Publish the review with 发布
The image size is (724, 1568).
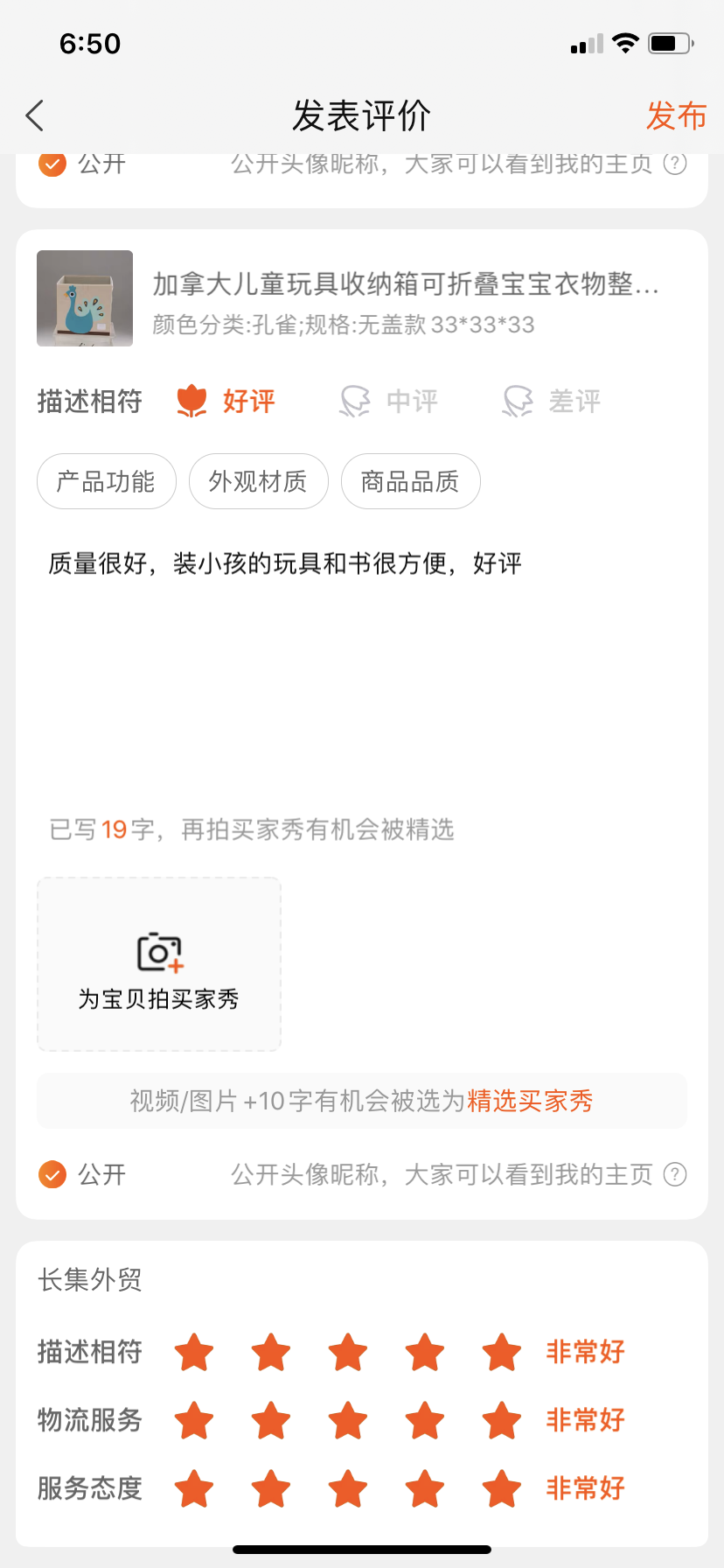676,115
